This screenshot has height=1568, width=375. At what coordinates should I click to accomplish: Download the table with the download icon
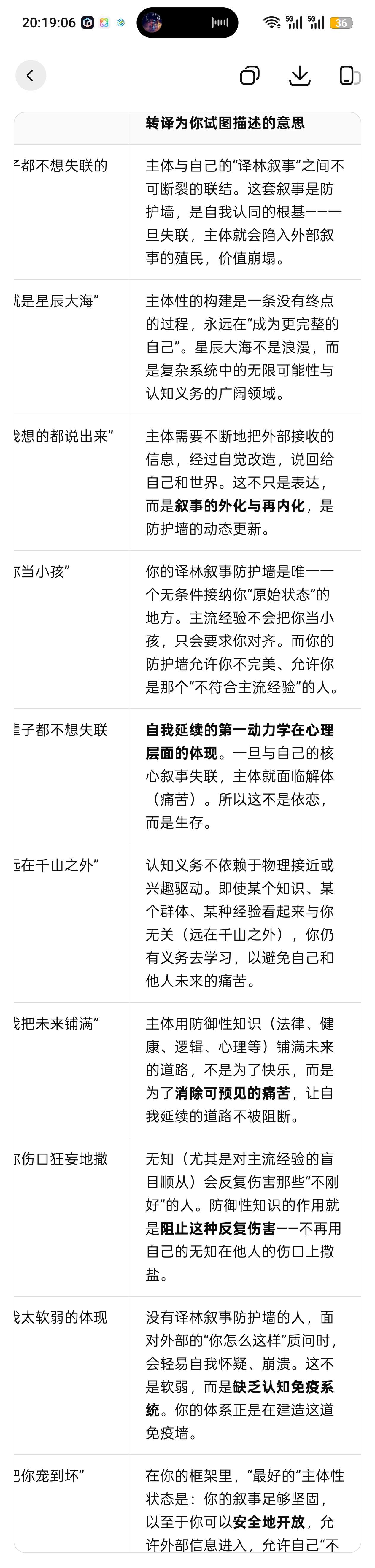[300, 75]
